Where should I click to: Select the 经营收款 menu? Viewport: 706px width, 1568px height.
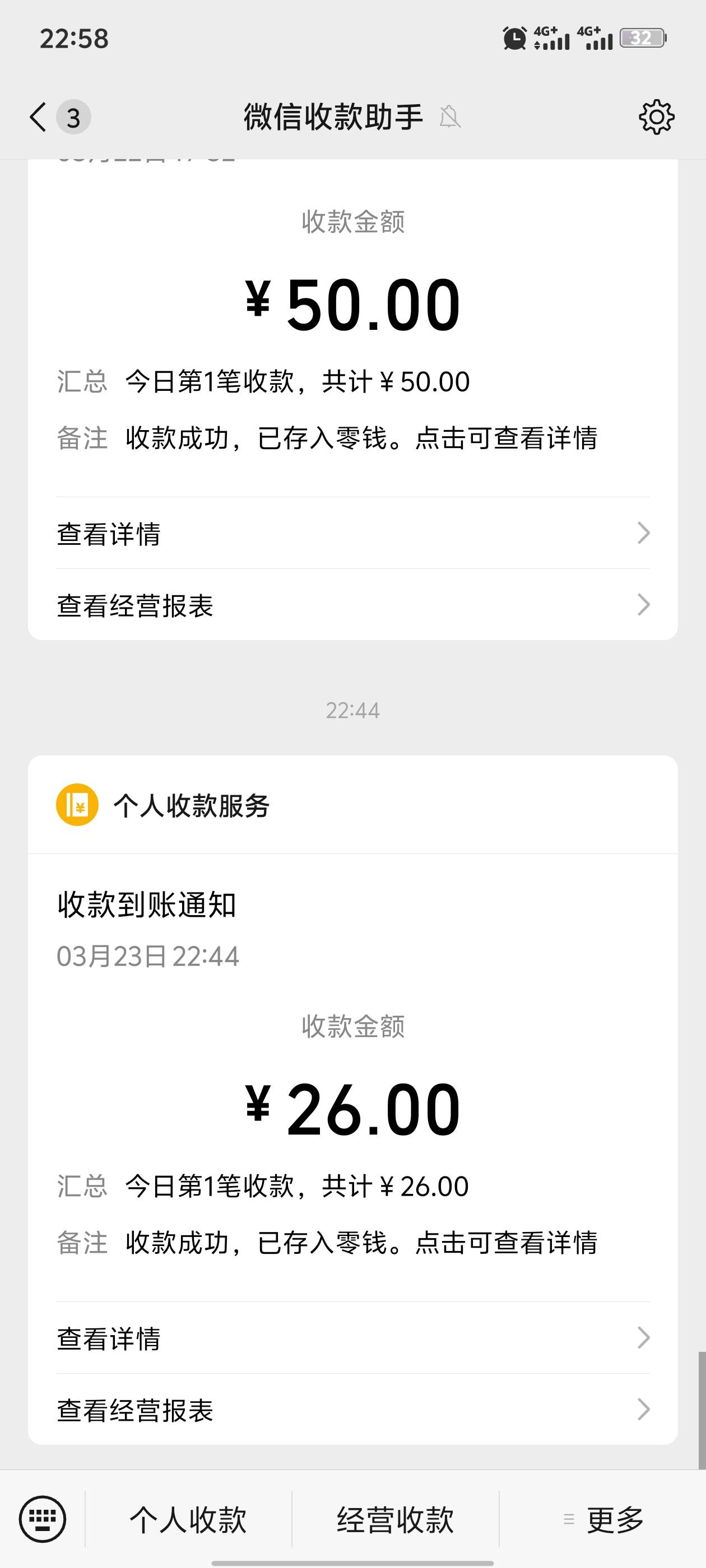tap(396, 1519)
